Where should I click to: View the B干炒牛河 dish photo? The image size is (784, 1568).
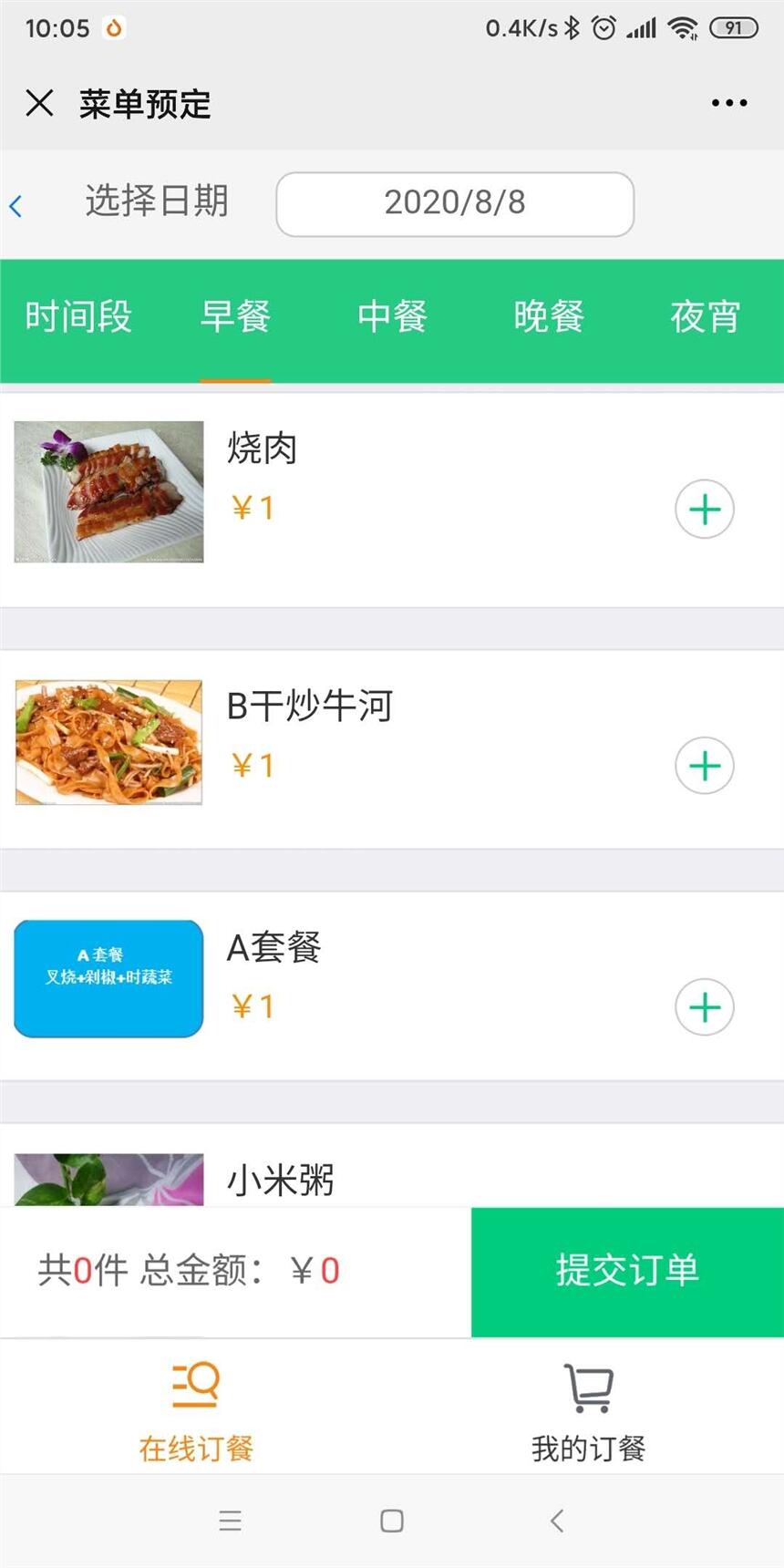(108, 742)
